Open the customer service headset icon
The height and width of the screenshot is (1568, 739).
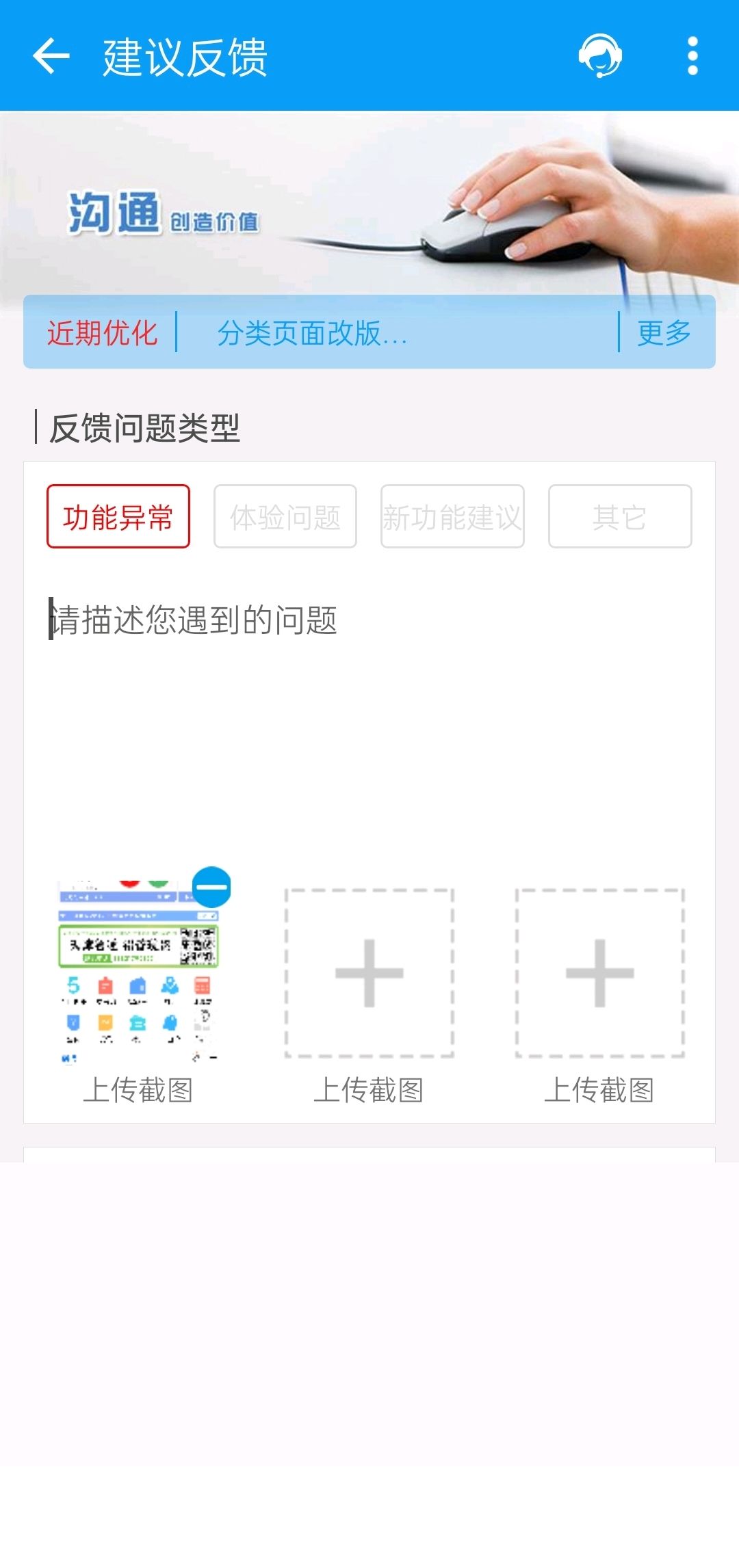point(600,55)
